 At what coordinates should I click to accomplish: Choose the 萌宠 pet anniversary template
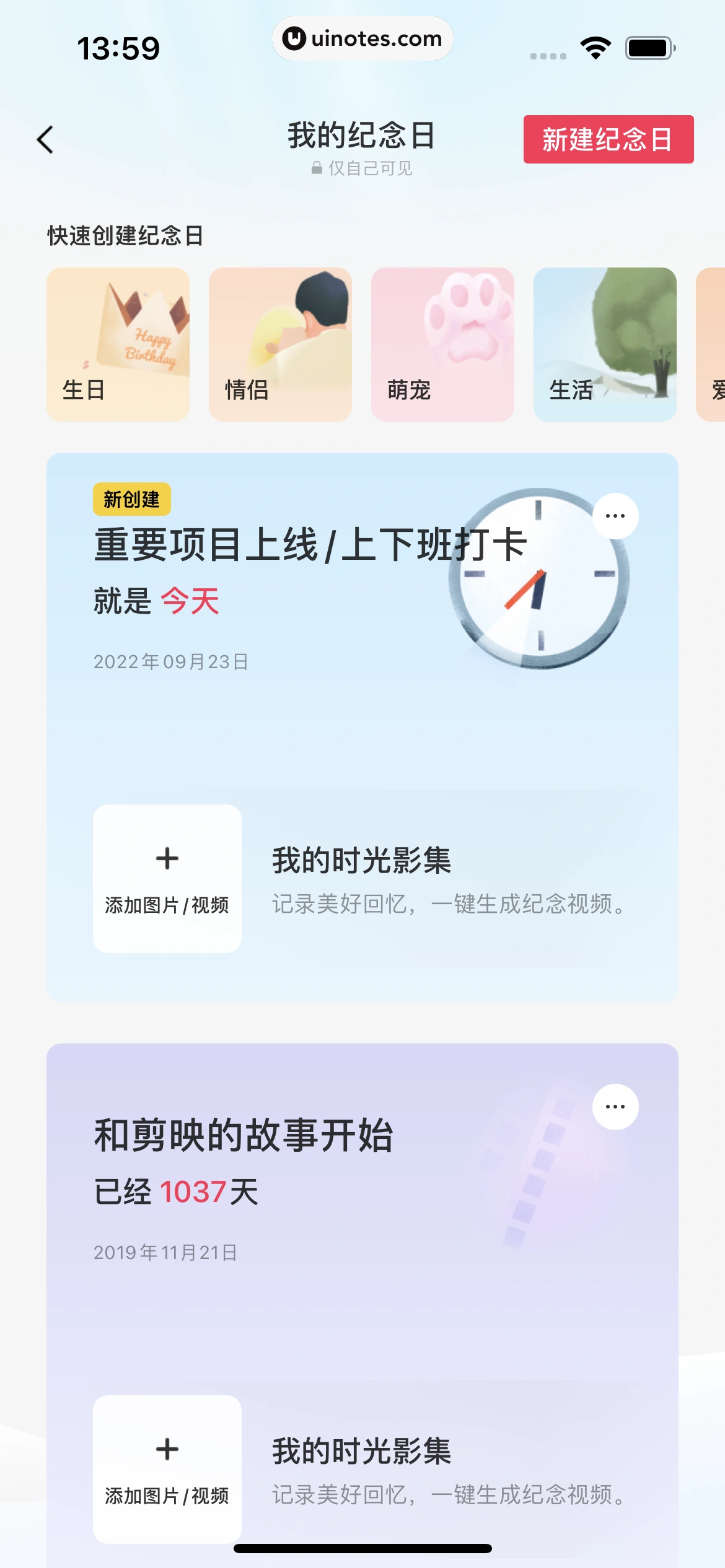pyautogui.click(x=442, y=344)
